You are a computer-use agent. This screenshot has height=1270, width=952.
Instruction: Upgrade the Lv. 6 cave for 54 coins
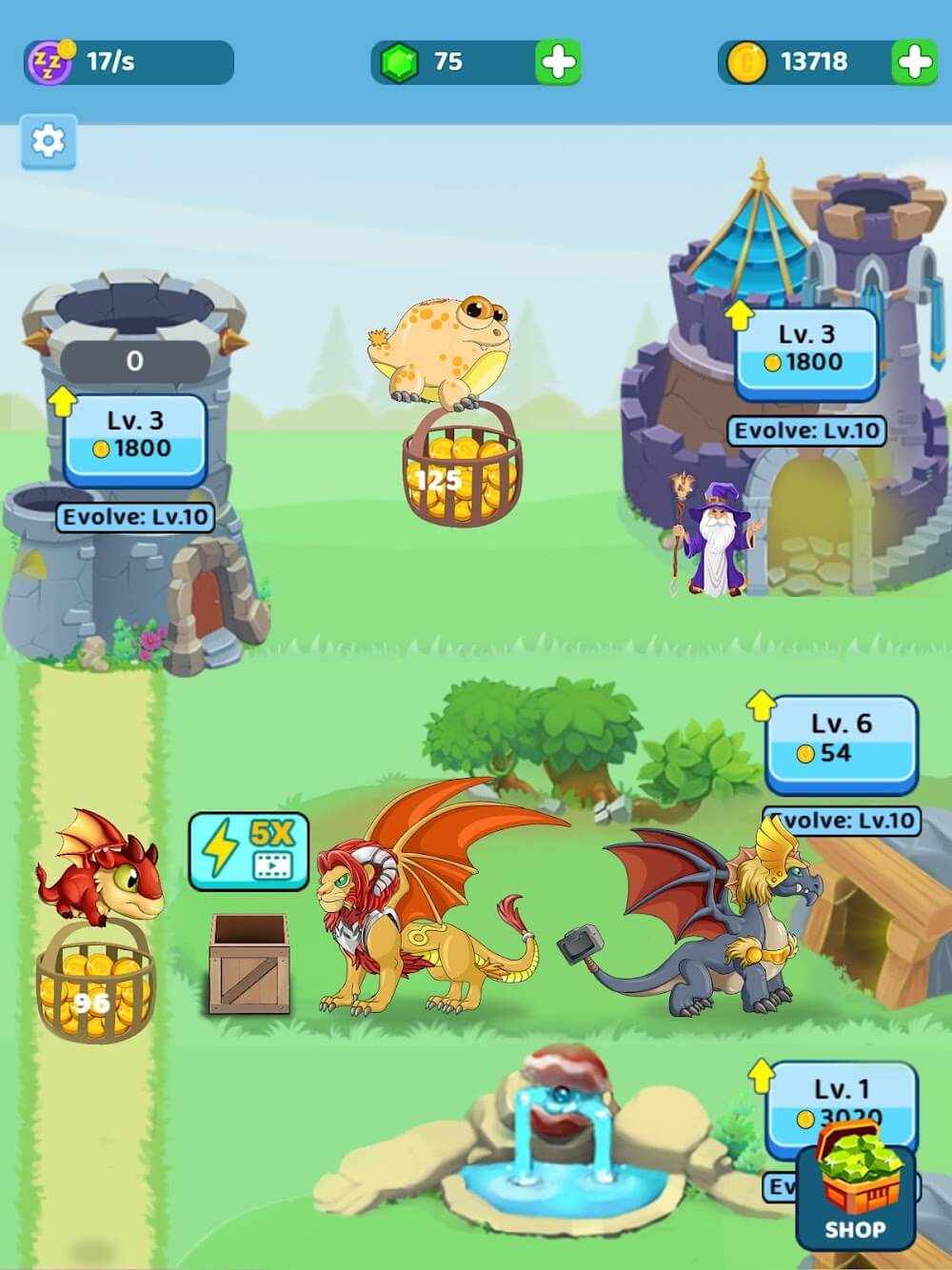pyautogui.click(x=841, y=740)
